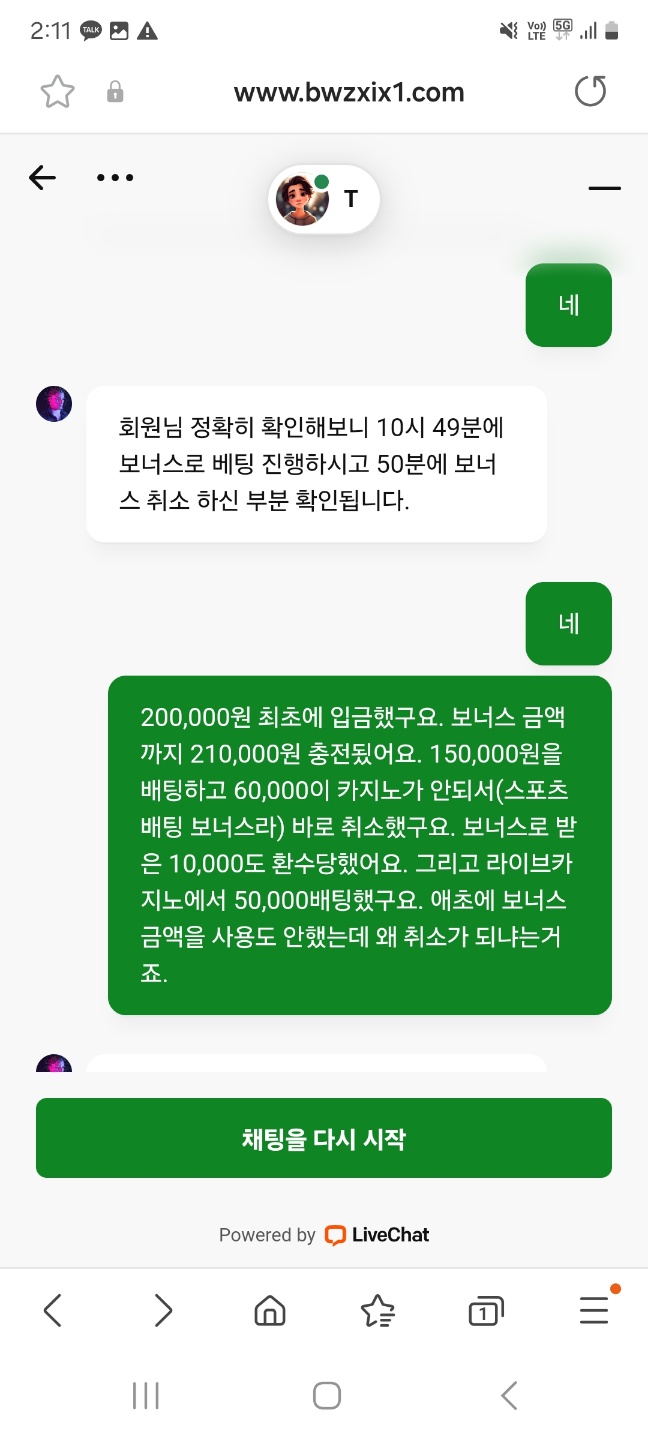Image resolution: width=648 pixels, height=1440 pixels.
Task: Tap the padlock site security icon
Action: (115, 93)
